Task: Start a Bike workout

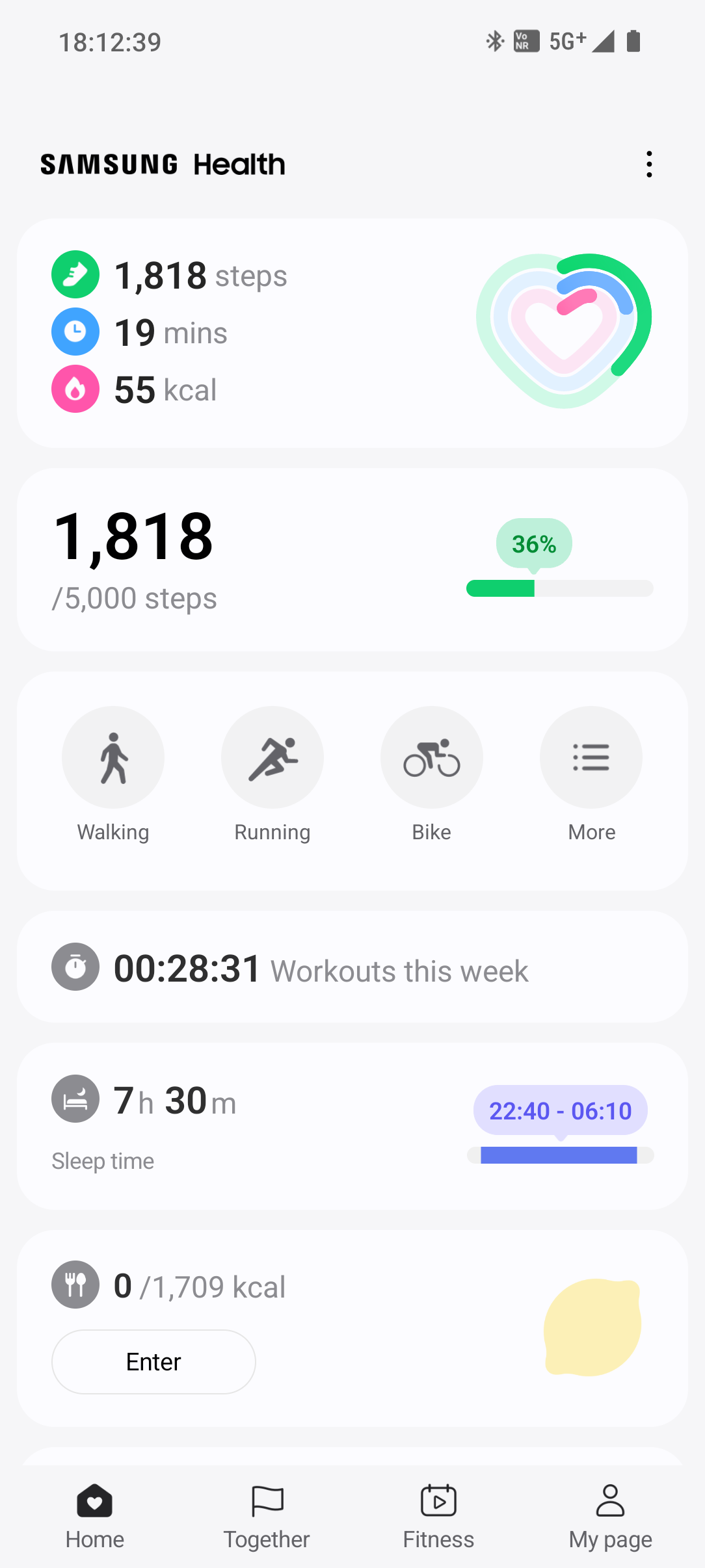Action: pyautogui.click(x=431, y=757)
